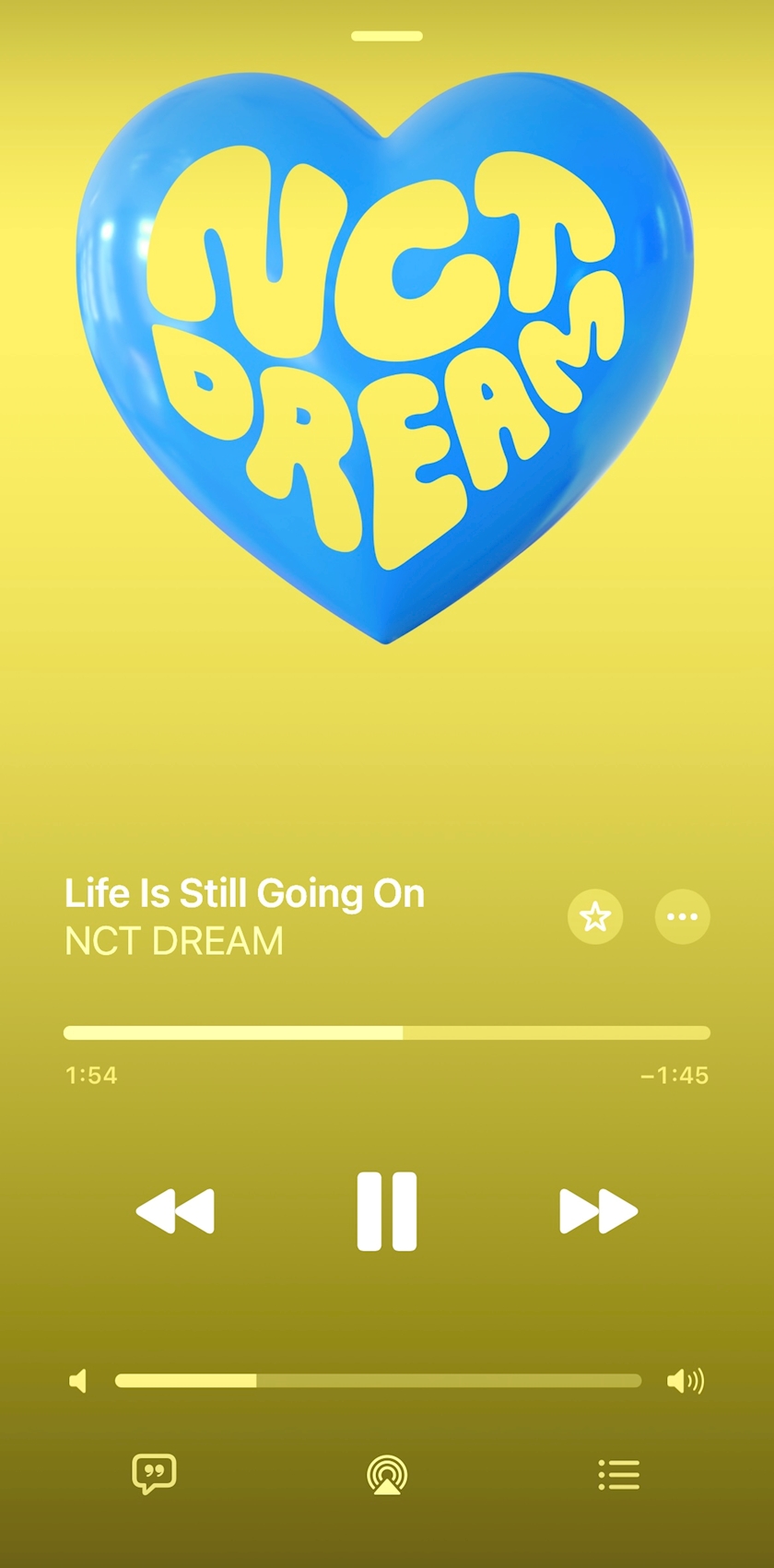
Task: Open the Up Next queue
Action: (x=618, y=1474)
